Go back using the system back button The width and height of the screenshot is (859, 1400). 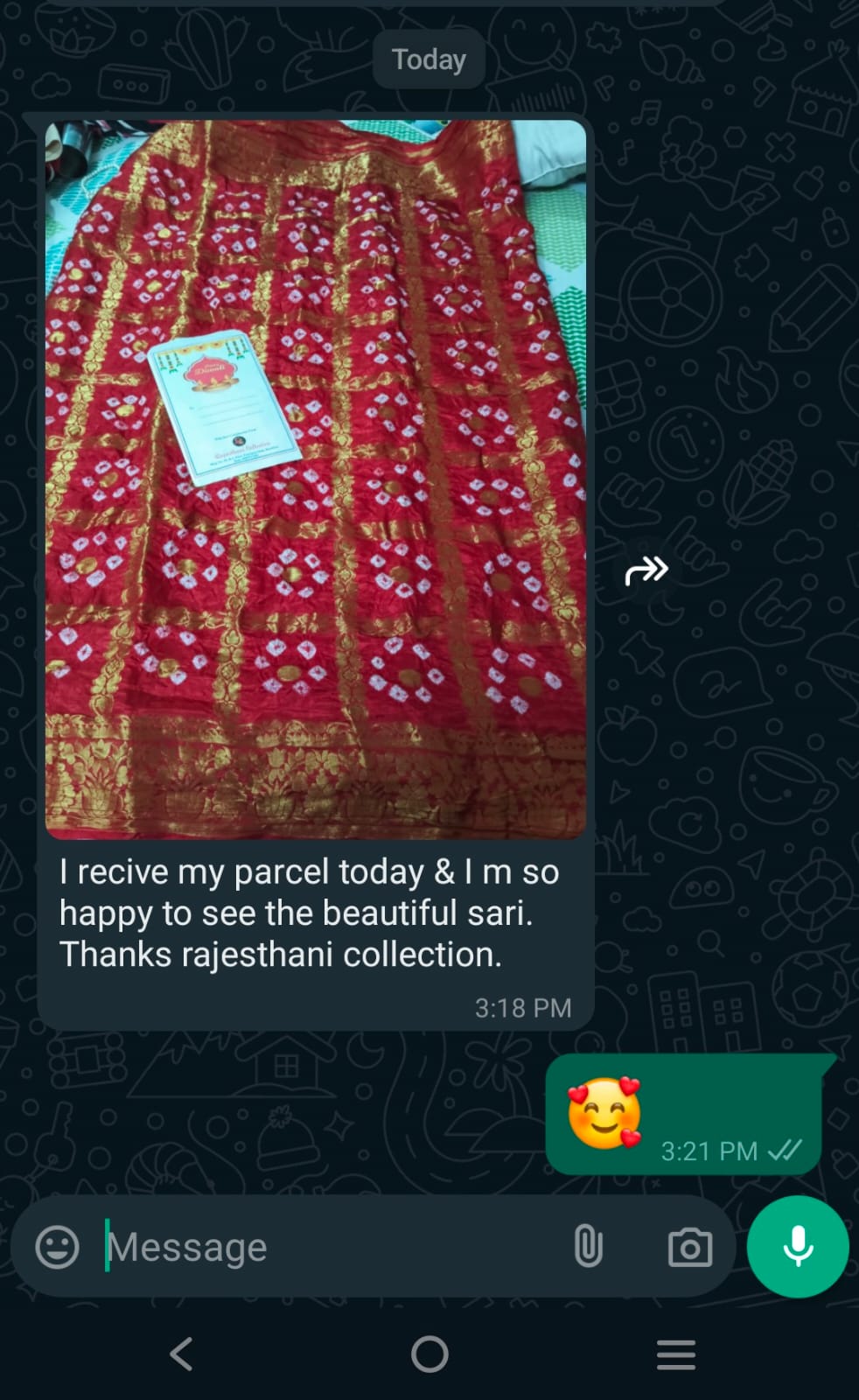181,1354
